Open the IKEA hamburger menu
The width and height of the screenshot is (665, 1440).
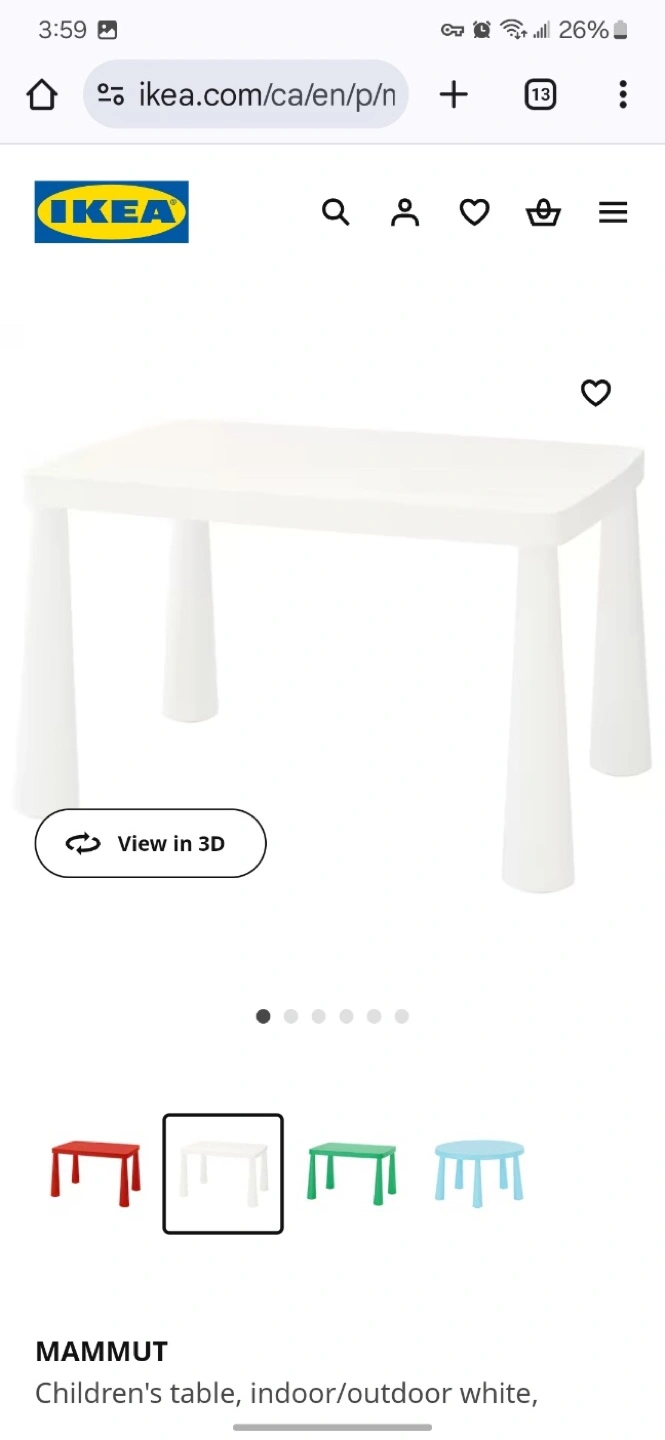pos(613,212)
